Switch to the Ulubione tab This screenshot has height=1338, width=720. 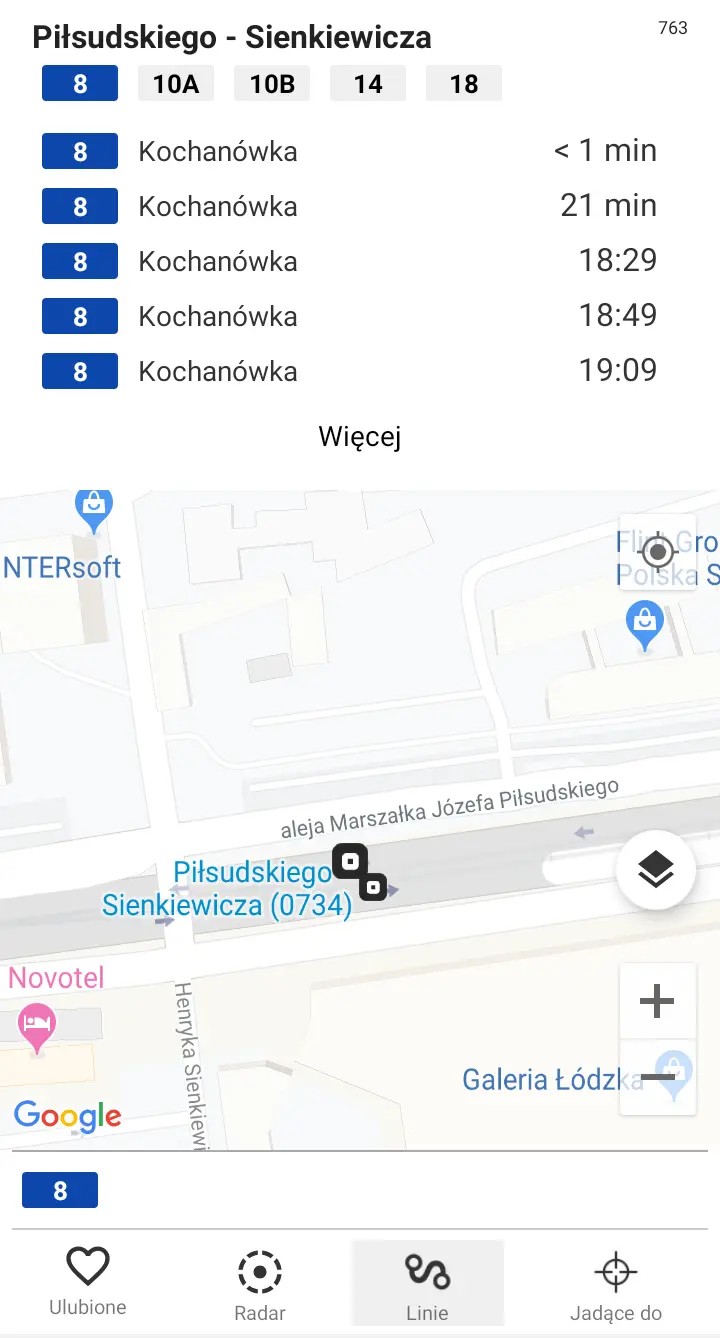[88, 1284]
